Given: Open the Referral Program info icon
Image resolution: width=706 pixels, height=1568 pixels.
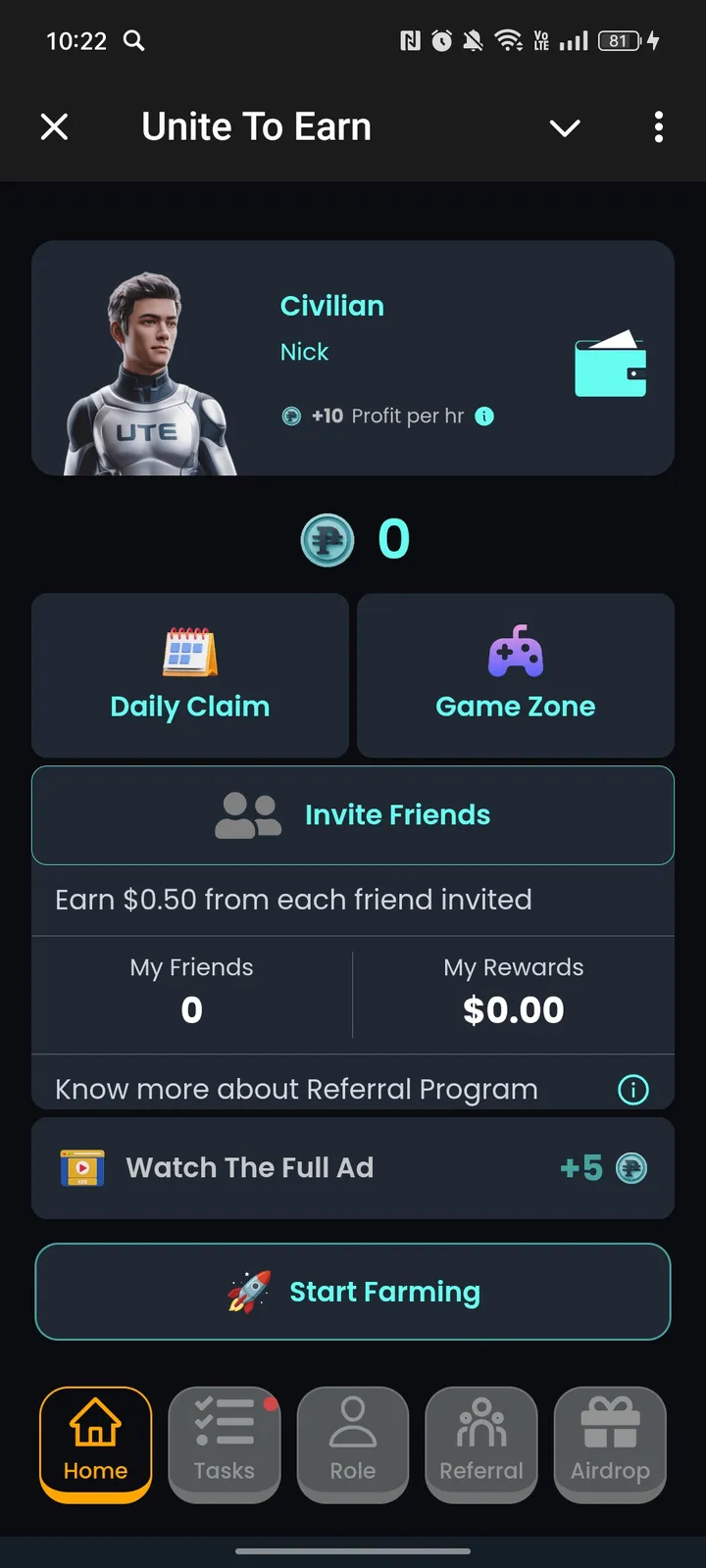Looking at the screenshot, I should click(x=633, y=1089).
